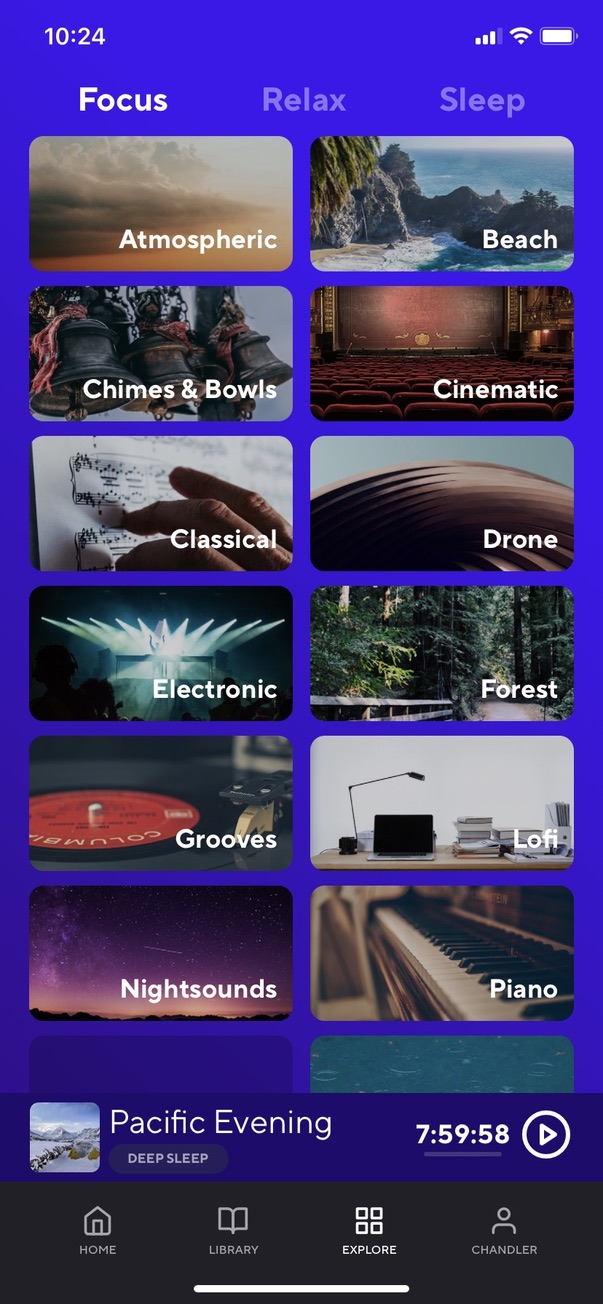The width and height of the screenshot is (603, 1304).
Task: Choose the Nightsounds tile
Action: coord(161,954)
